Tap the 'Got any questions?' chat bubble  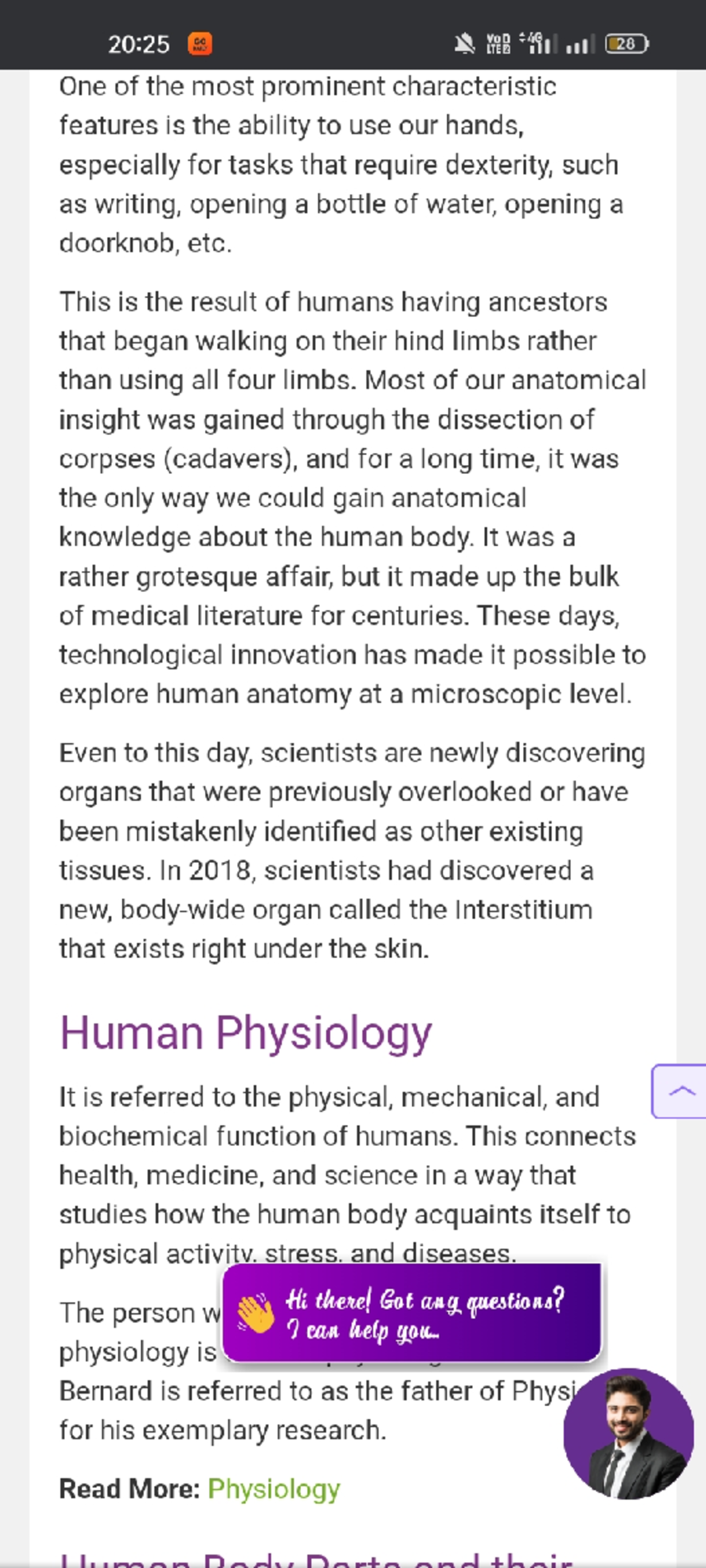[x=412, y=1314]
